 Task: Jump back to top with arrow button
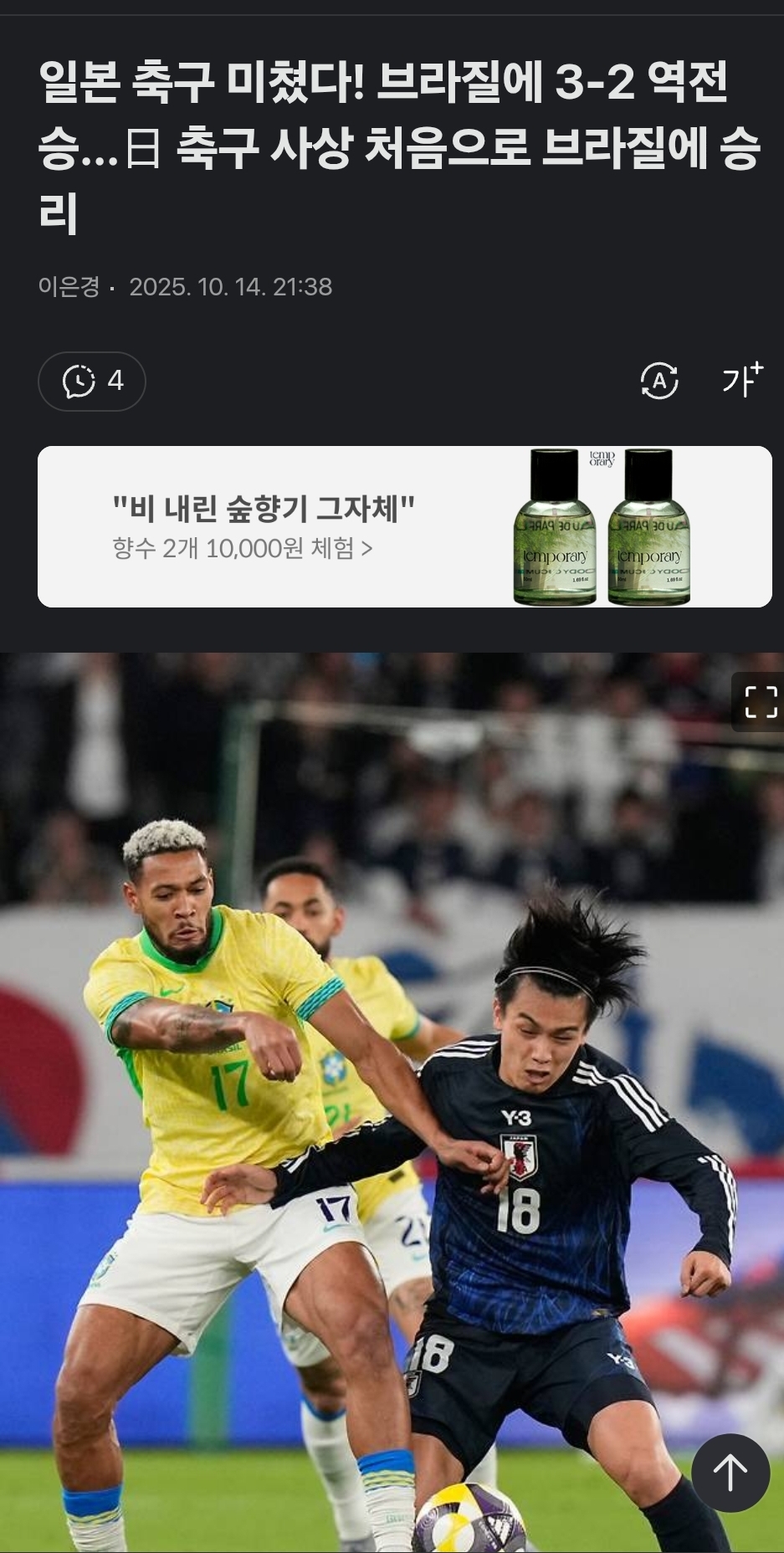click(x=730, y=1473)
